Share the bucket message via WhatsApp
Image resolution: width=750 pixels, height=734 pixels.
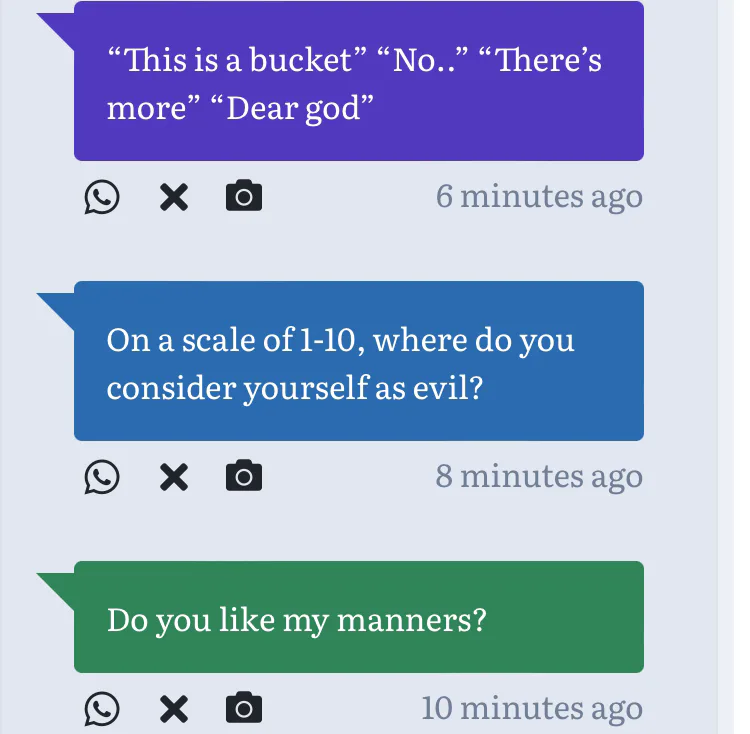coord(101,197)
